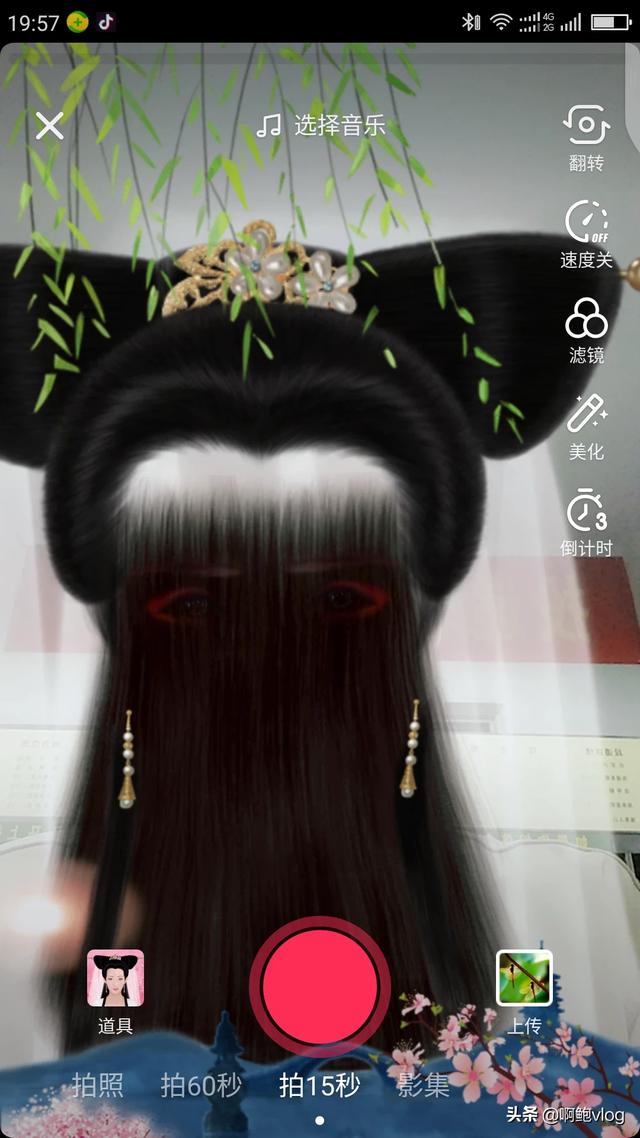Start recording with the red button
The height and width of the screenshot is (1138, 640).
[320, 988]
